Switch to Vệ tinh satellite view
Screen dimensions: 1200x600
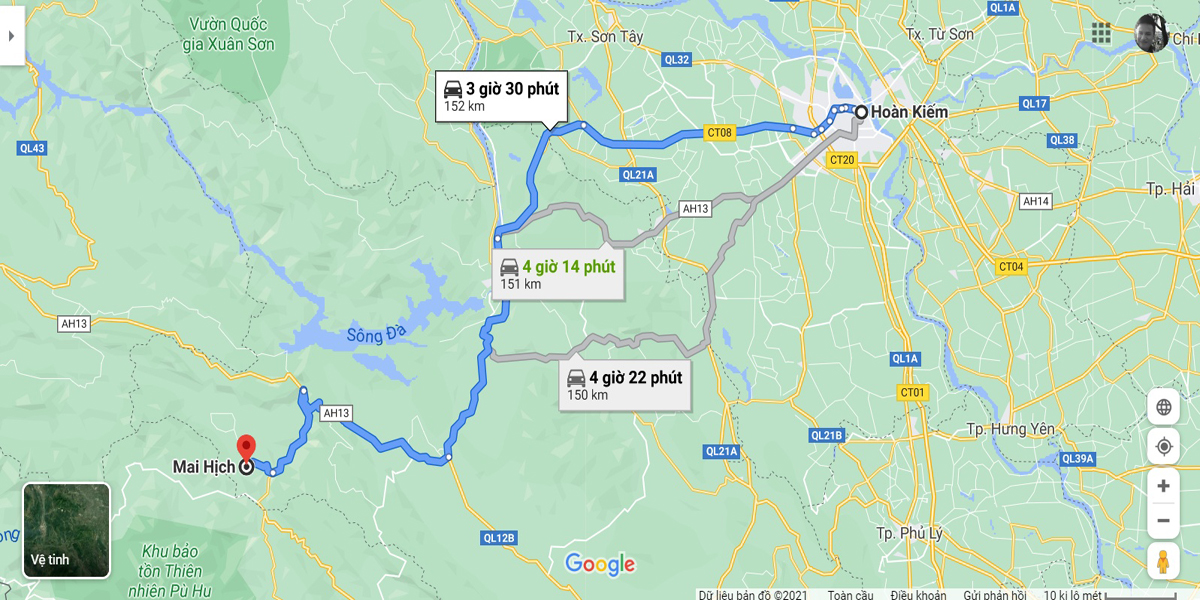[x=66, y=531]
